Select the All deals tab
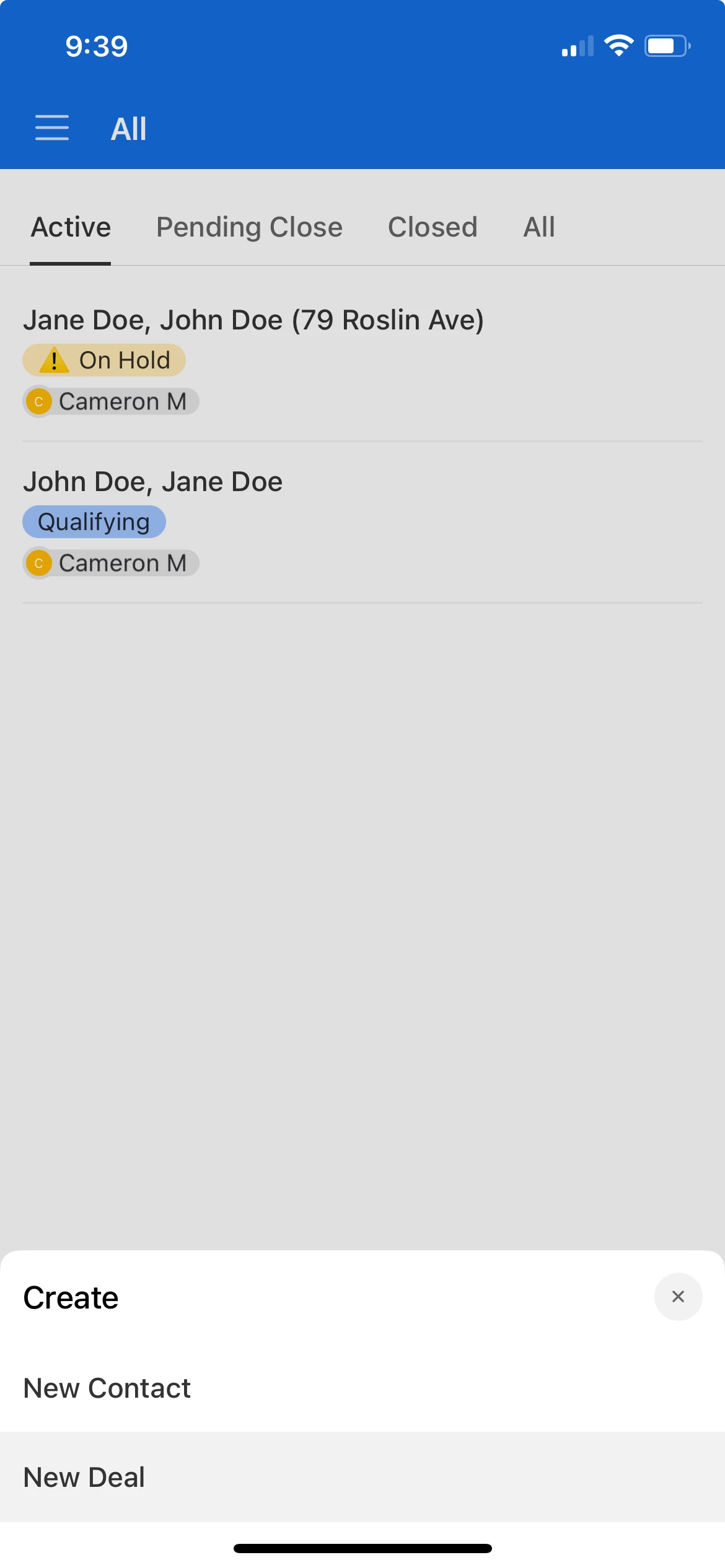This screenshot has width=725, height=1568. [539, 227]
